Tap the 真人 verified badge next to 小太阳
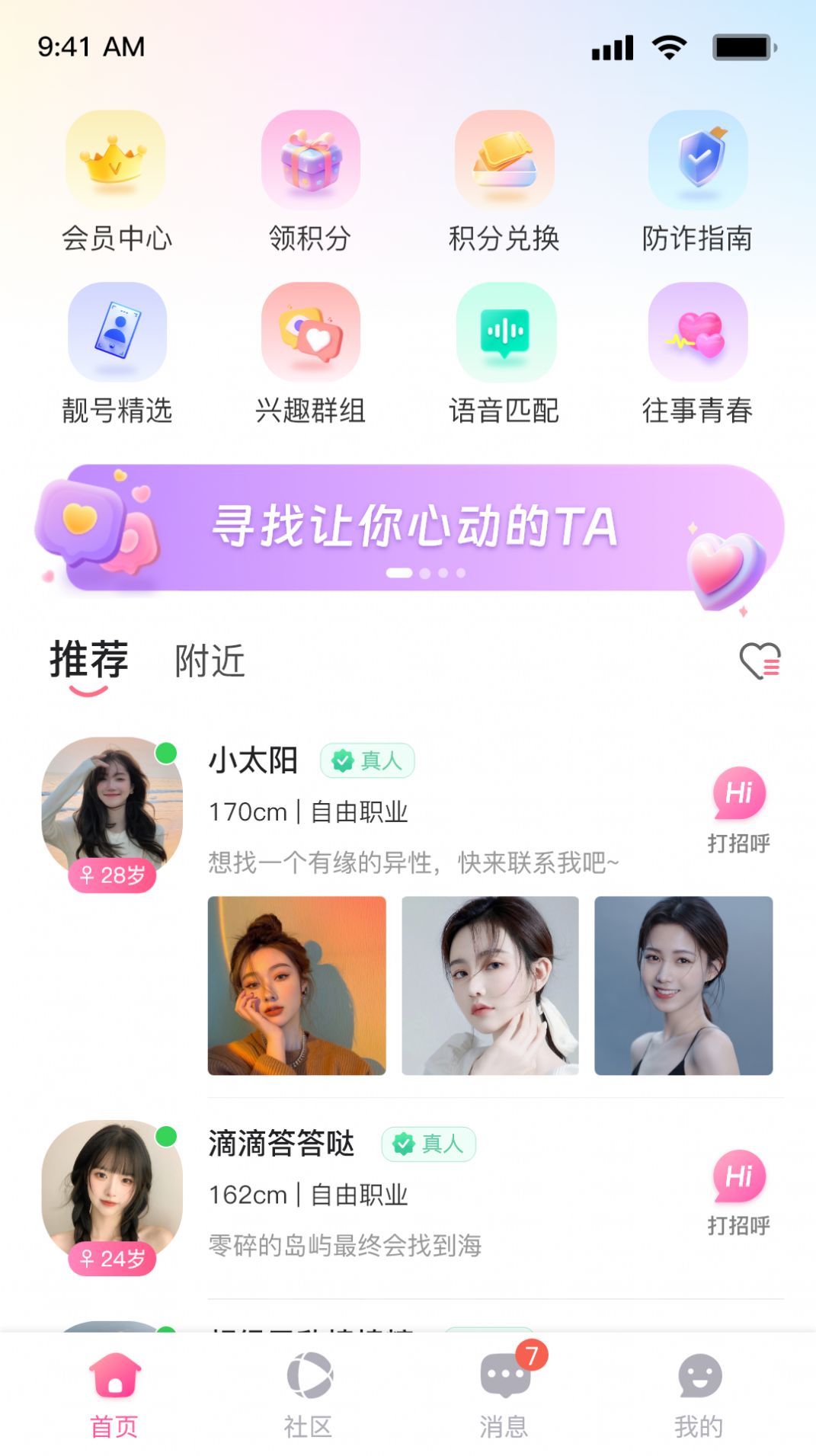 [x=369, y=760]
